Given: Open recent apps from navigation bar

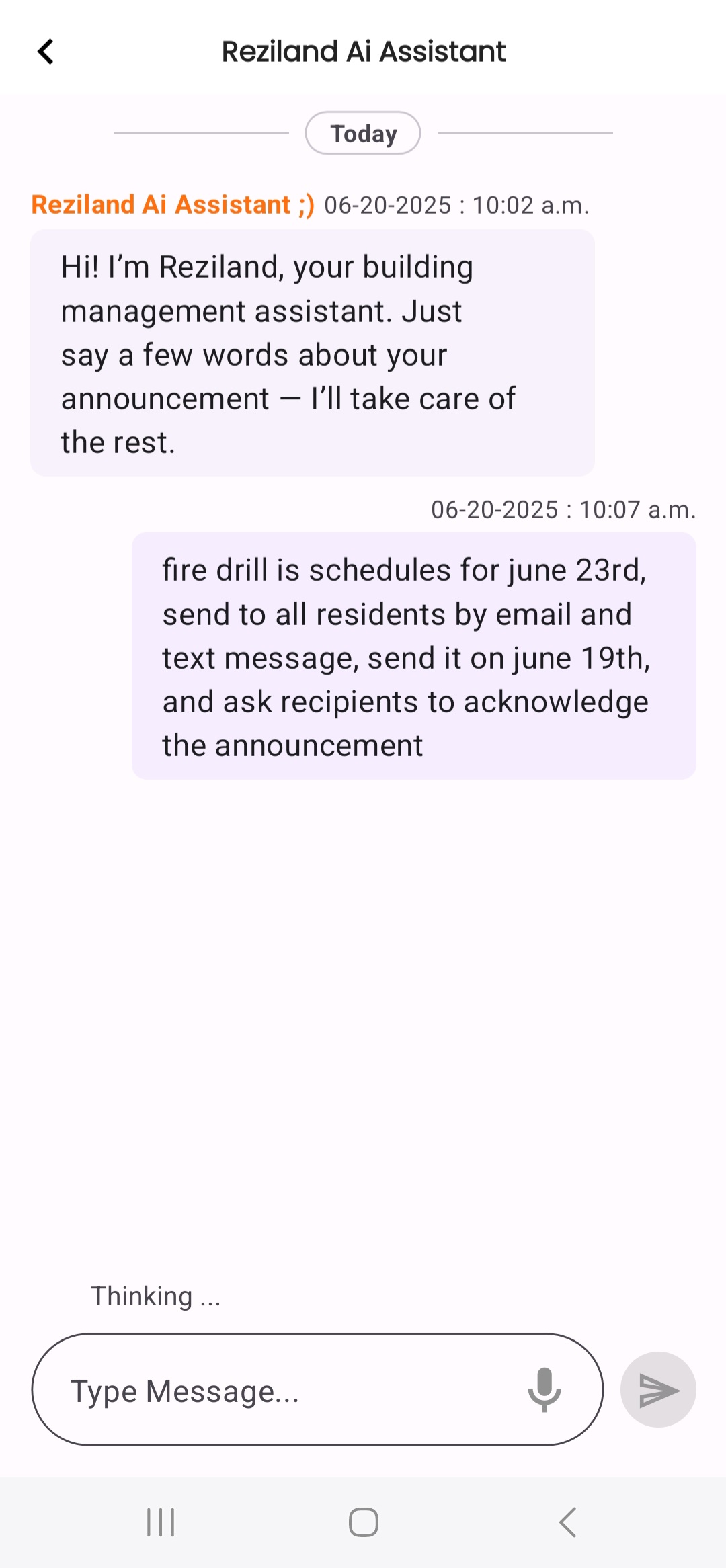Looking at the screenshot, I should [x=161, y=1522].
